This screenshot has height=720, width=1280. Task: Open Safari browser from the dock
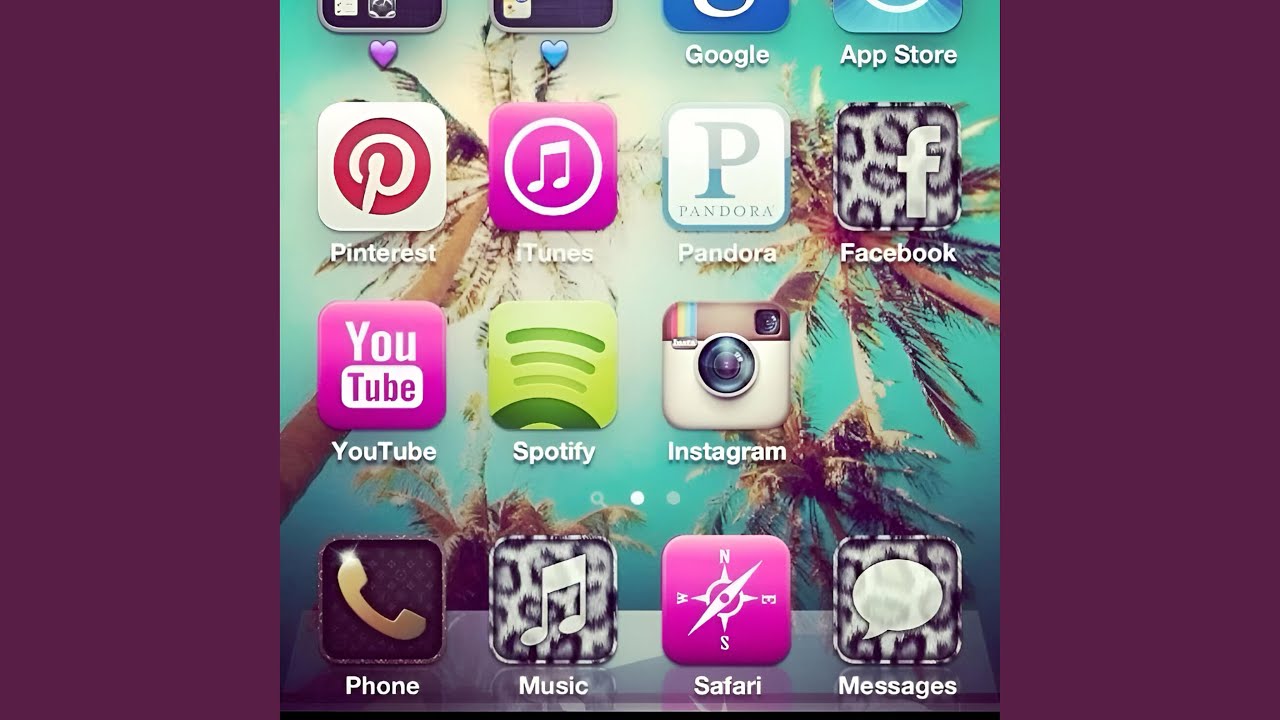coord(726,600)
